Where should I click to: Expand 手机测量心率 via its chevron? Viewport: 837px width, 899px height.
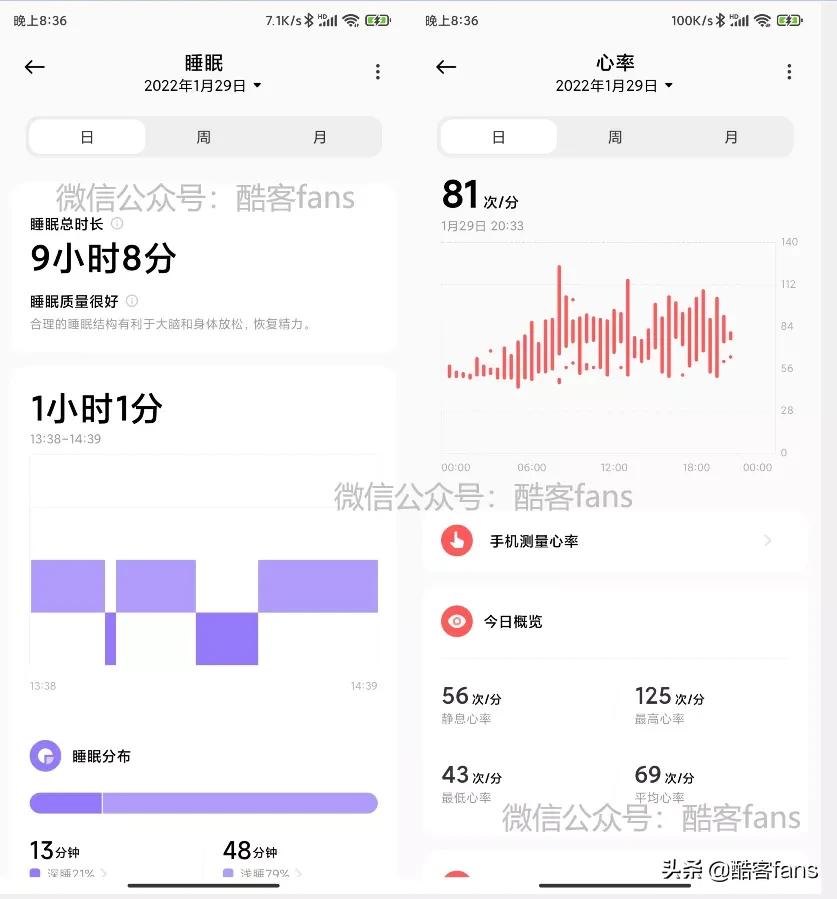click(x=767, y=540)
